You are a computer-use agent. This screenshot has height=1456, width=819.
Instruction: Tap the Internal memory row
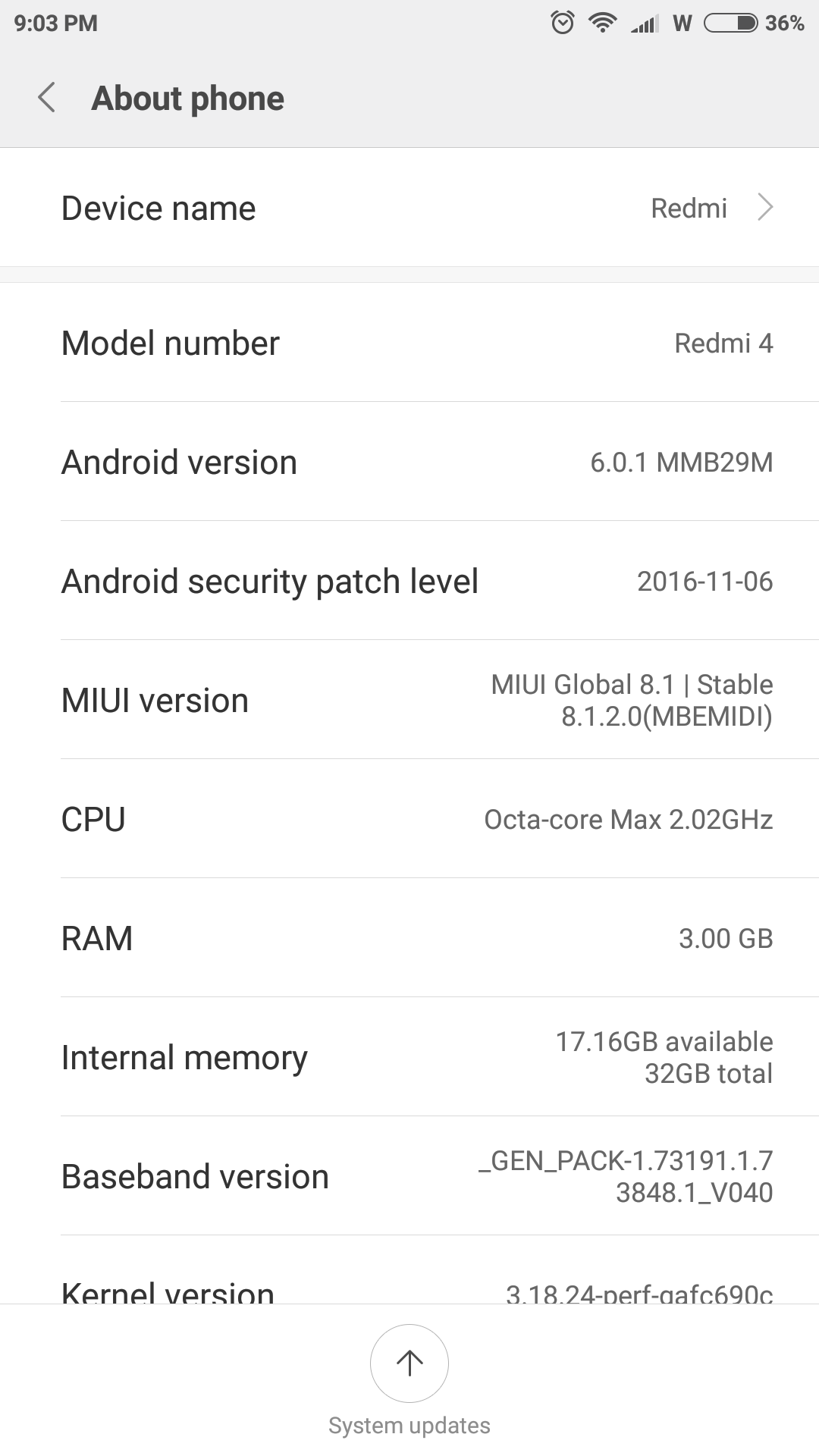point(409,1057)
